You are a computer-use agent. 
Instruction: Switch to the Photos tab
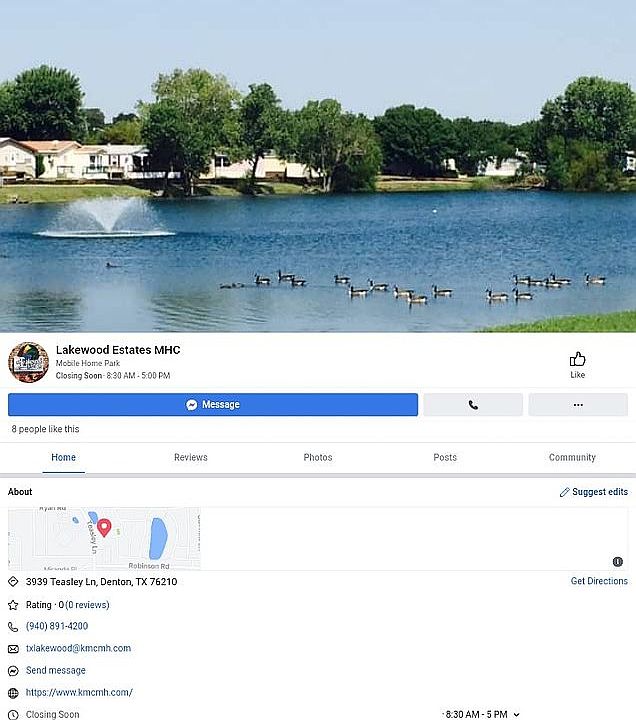click(318, 457)
